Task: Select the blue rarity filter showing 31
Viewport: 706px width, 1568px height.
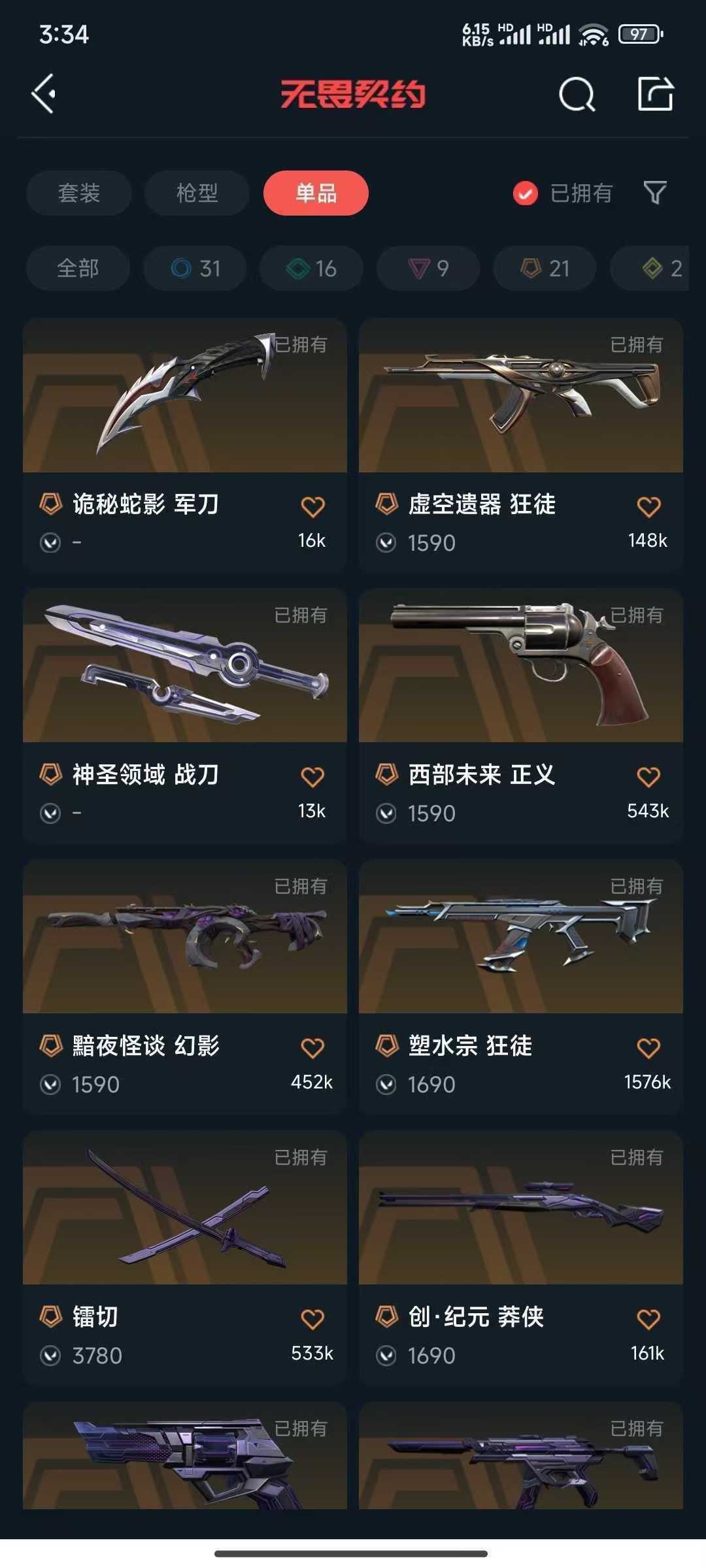Action: tap(193, 268)
